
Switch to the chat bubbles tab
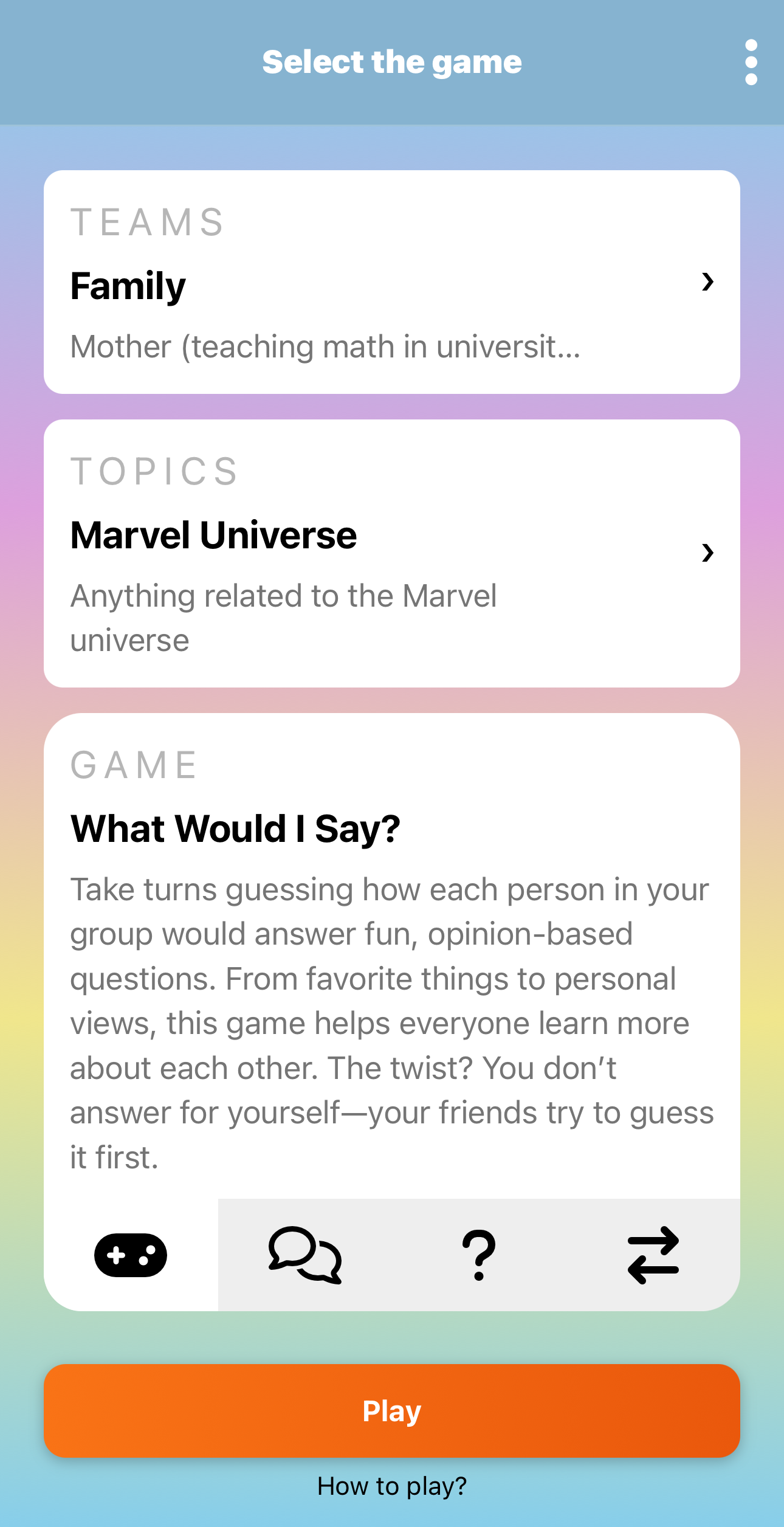coord(305,1255)
